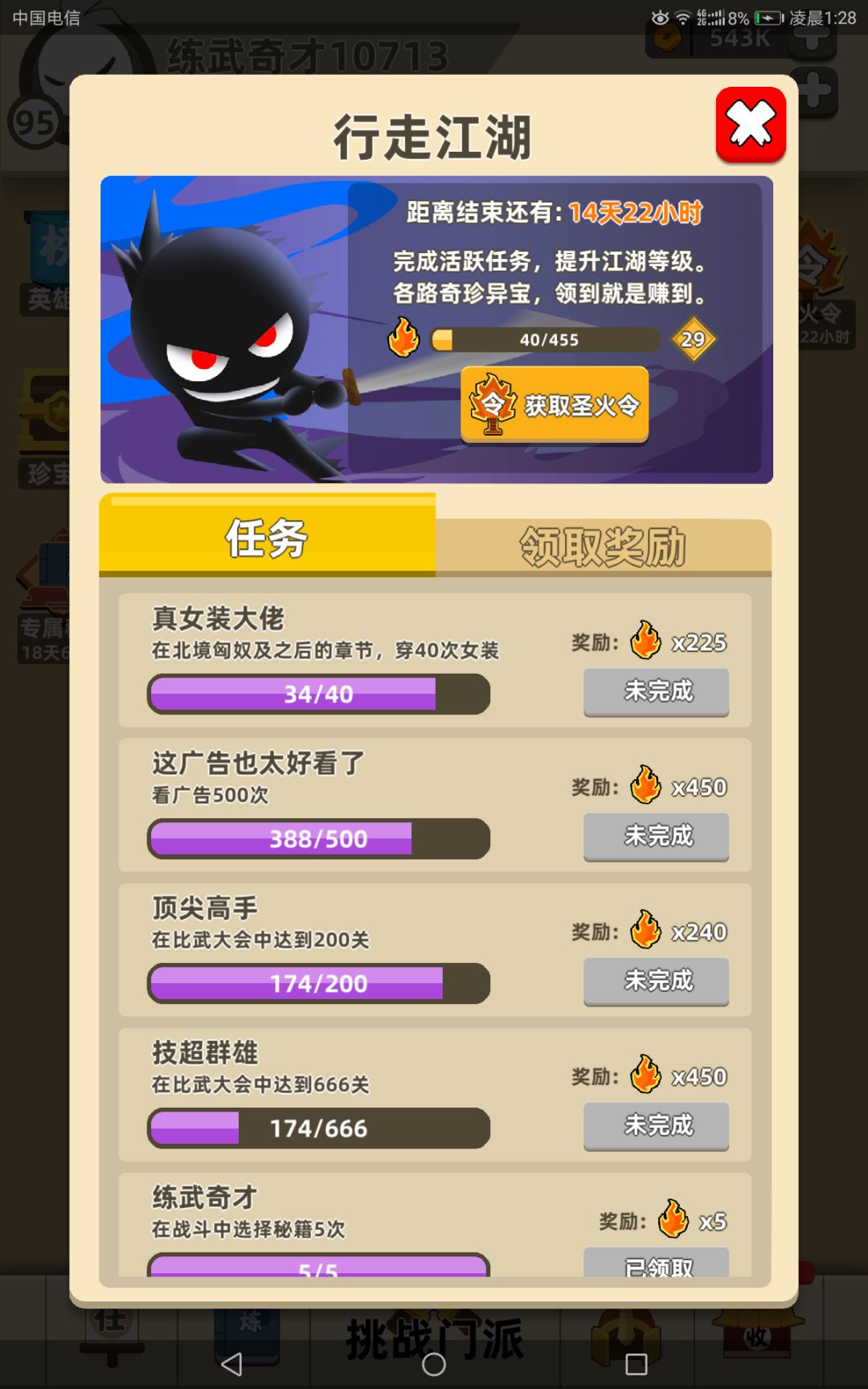Screen dimensions: 868x1389
Task: Go back with system back button
Action: point(231,1364)
